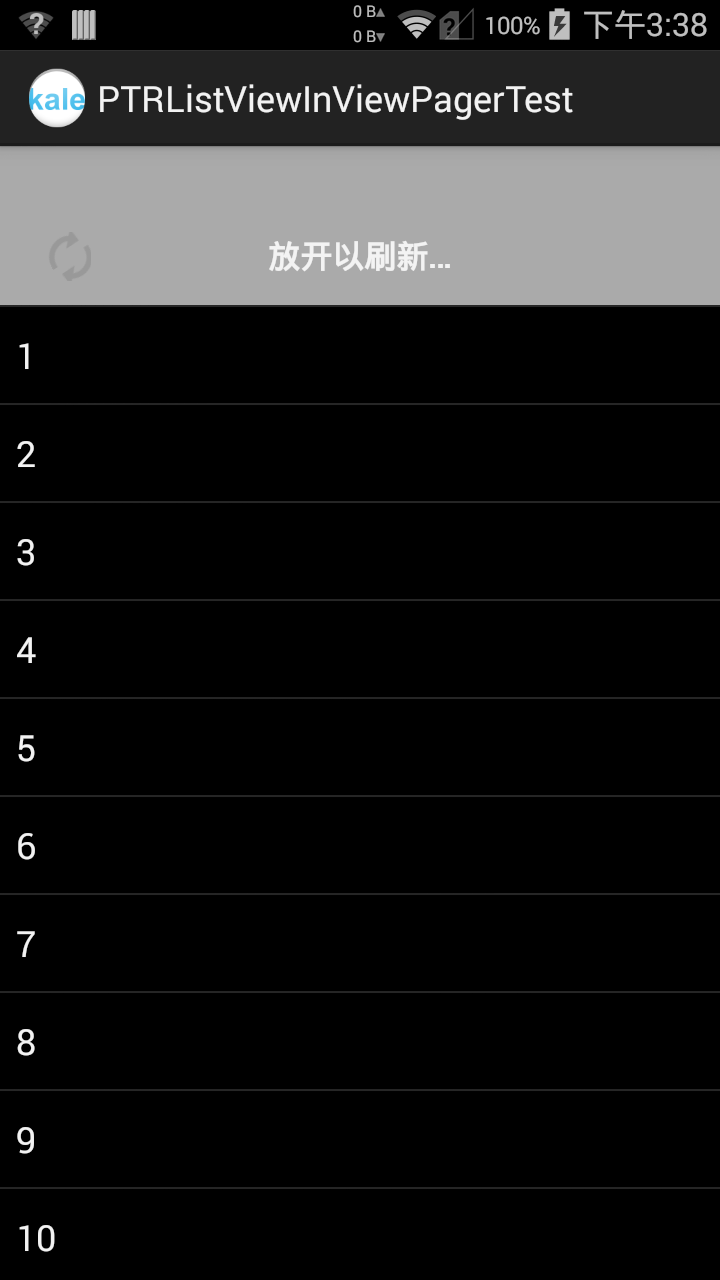
Task: Open list row 9
Action: (360, 1140)
